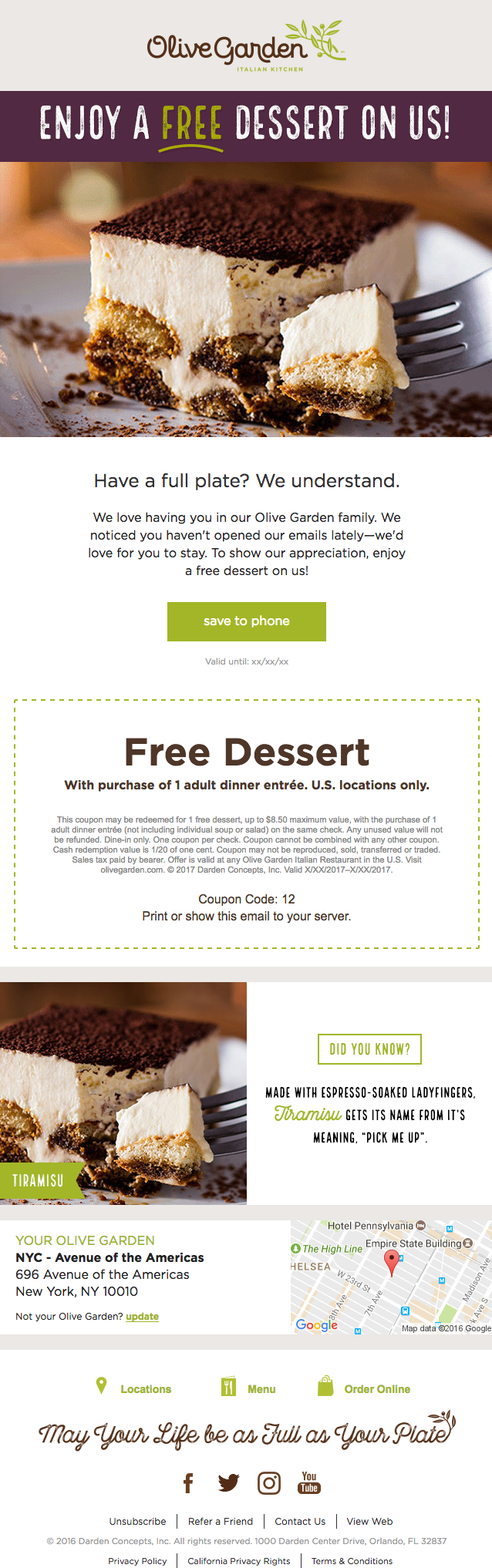This screenshot has width=492, height=1568.
Task: Unsubscribe from these emails
Action: point(137,1522)
